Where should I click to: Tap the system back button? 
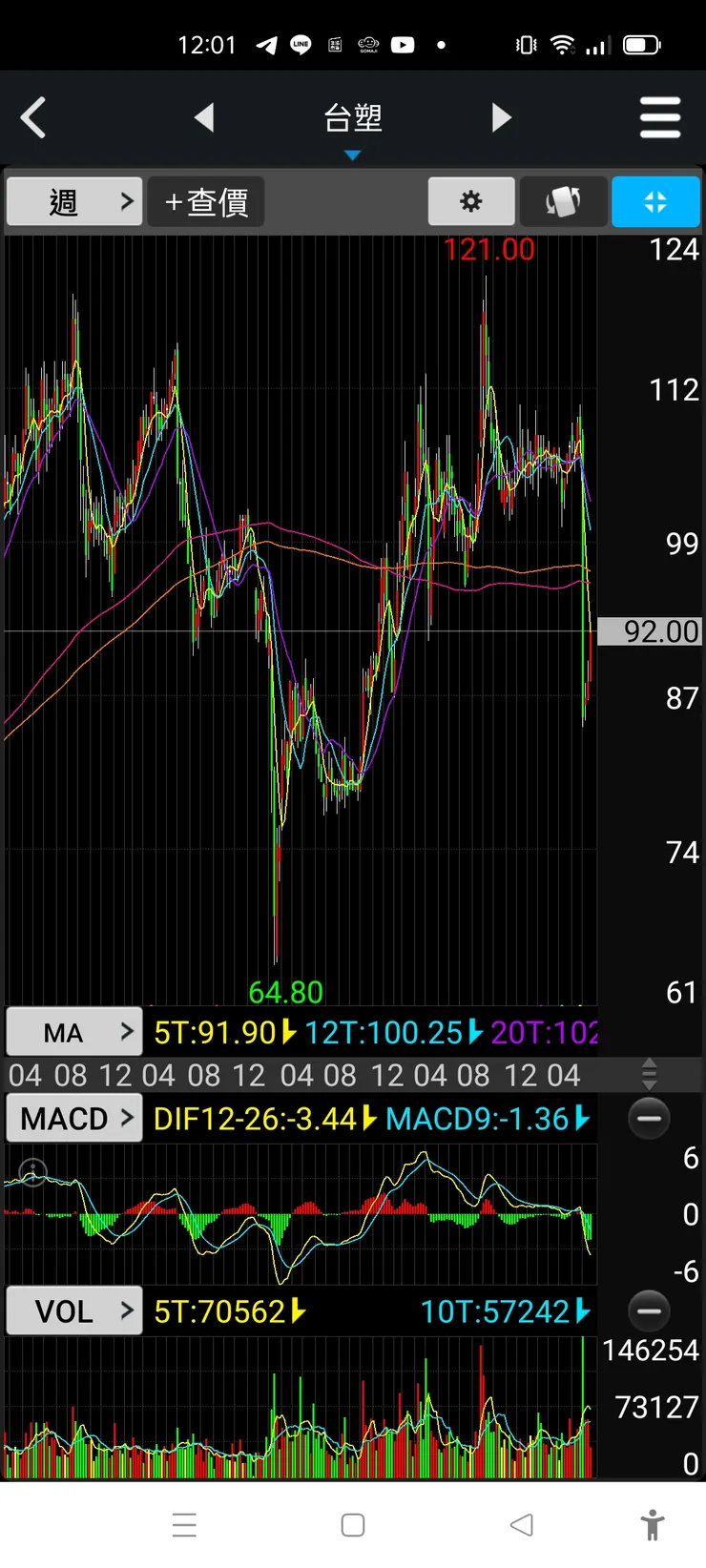pos(521,1525)
